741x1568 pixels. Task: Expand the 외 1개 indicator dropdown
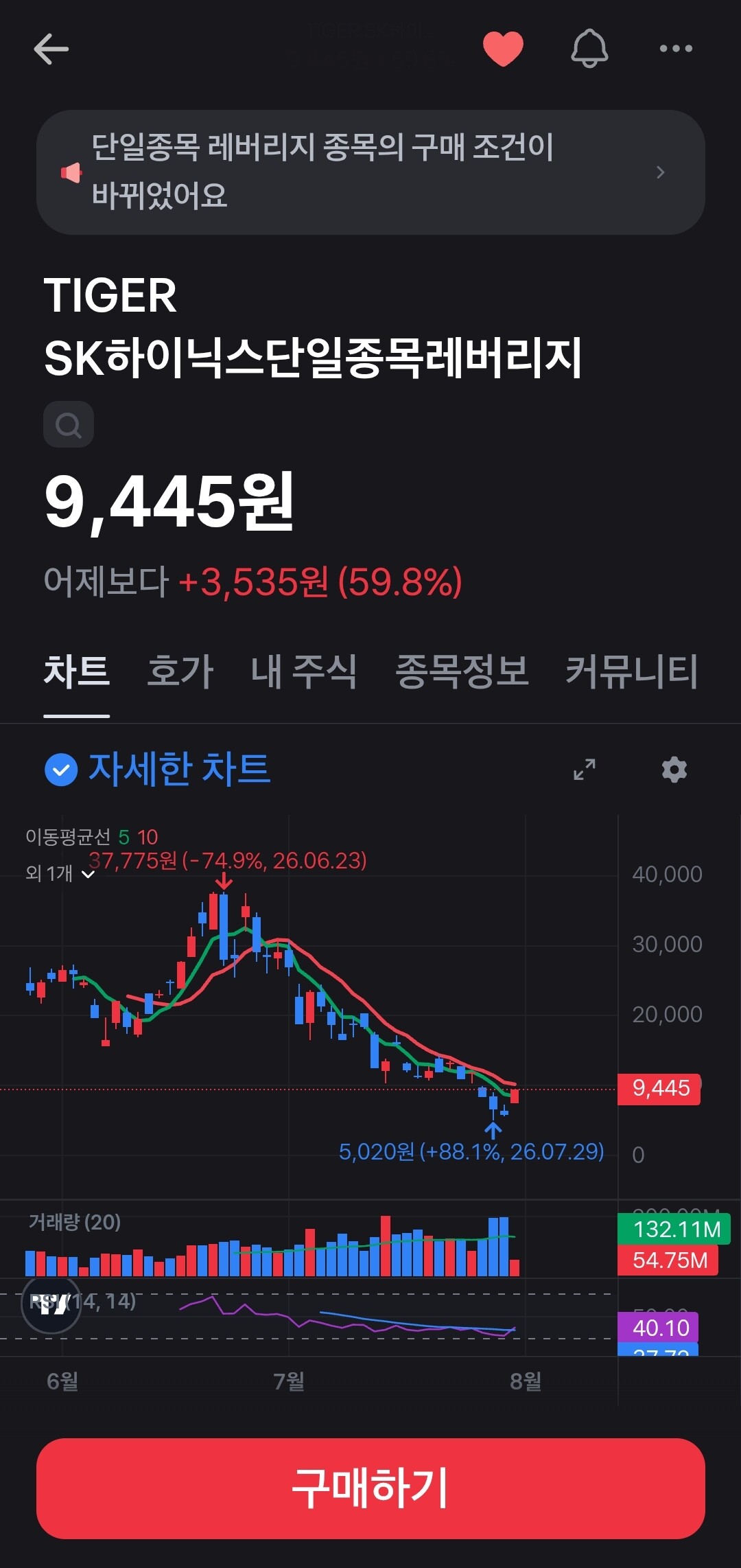click(x=60, y=873)
